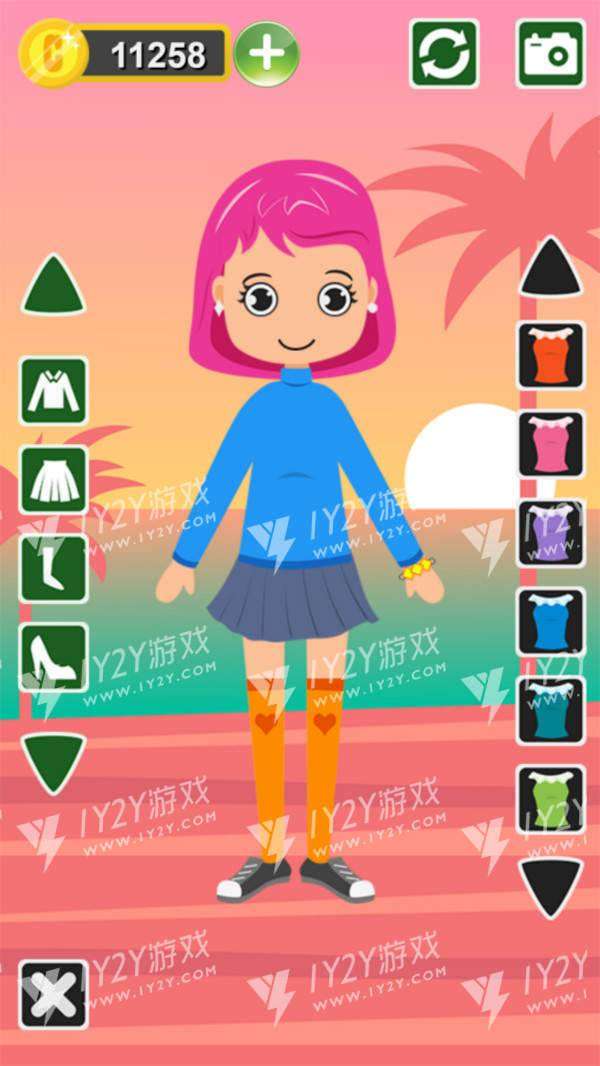This screenshot has width=600, height=1066.
Task: Open the high-heel shoes category
Action: [54, 657]
